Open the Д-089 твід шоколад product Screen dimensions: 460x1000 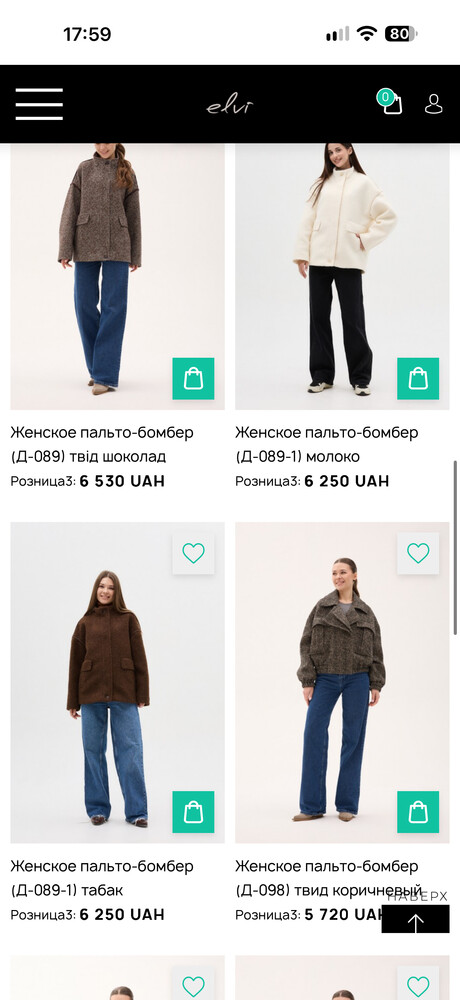tap(102, 445)
